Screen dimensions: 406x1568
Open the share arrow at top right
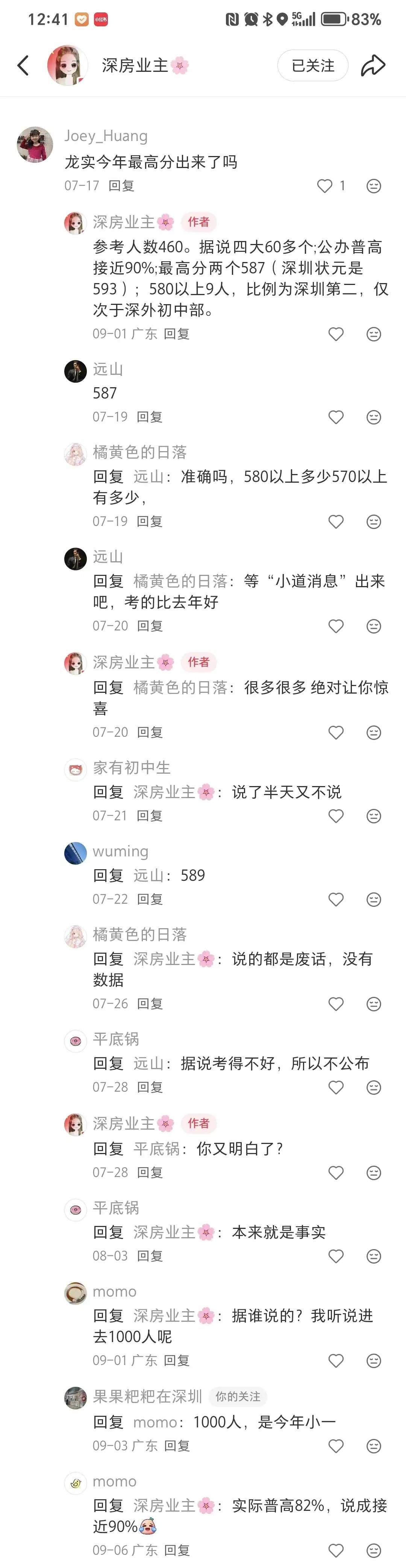tap(373, 65)
